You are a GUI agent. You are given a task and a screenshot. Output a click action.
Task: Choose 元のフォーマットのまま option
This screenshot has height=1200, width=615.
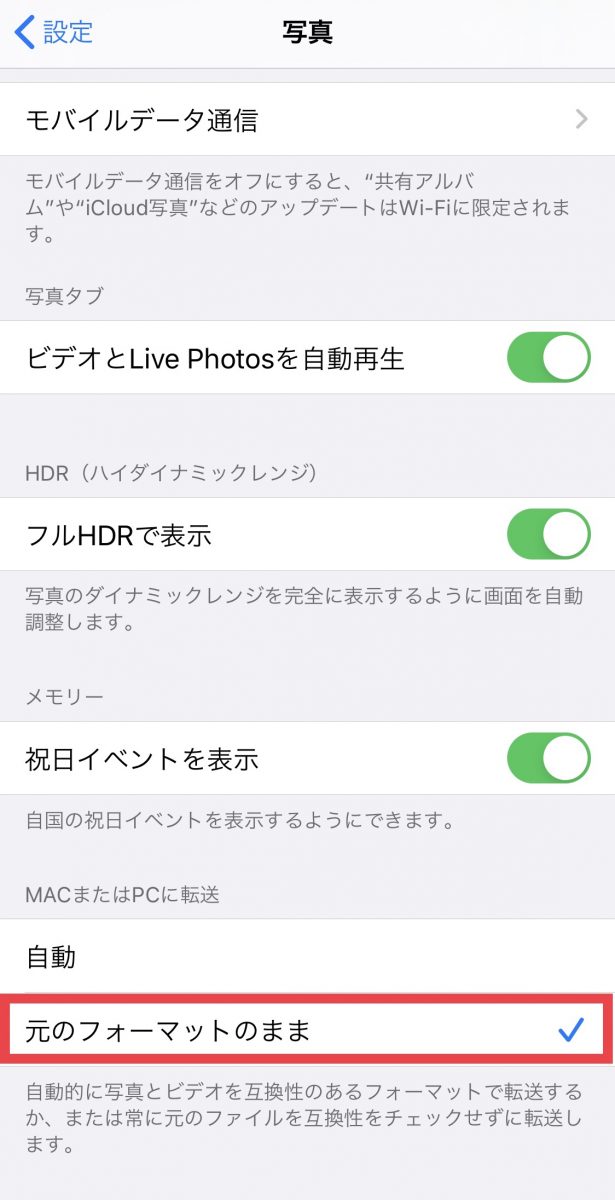click(307, 1031)
